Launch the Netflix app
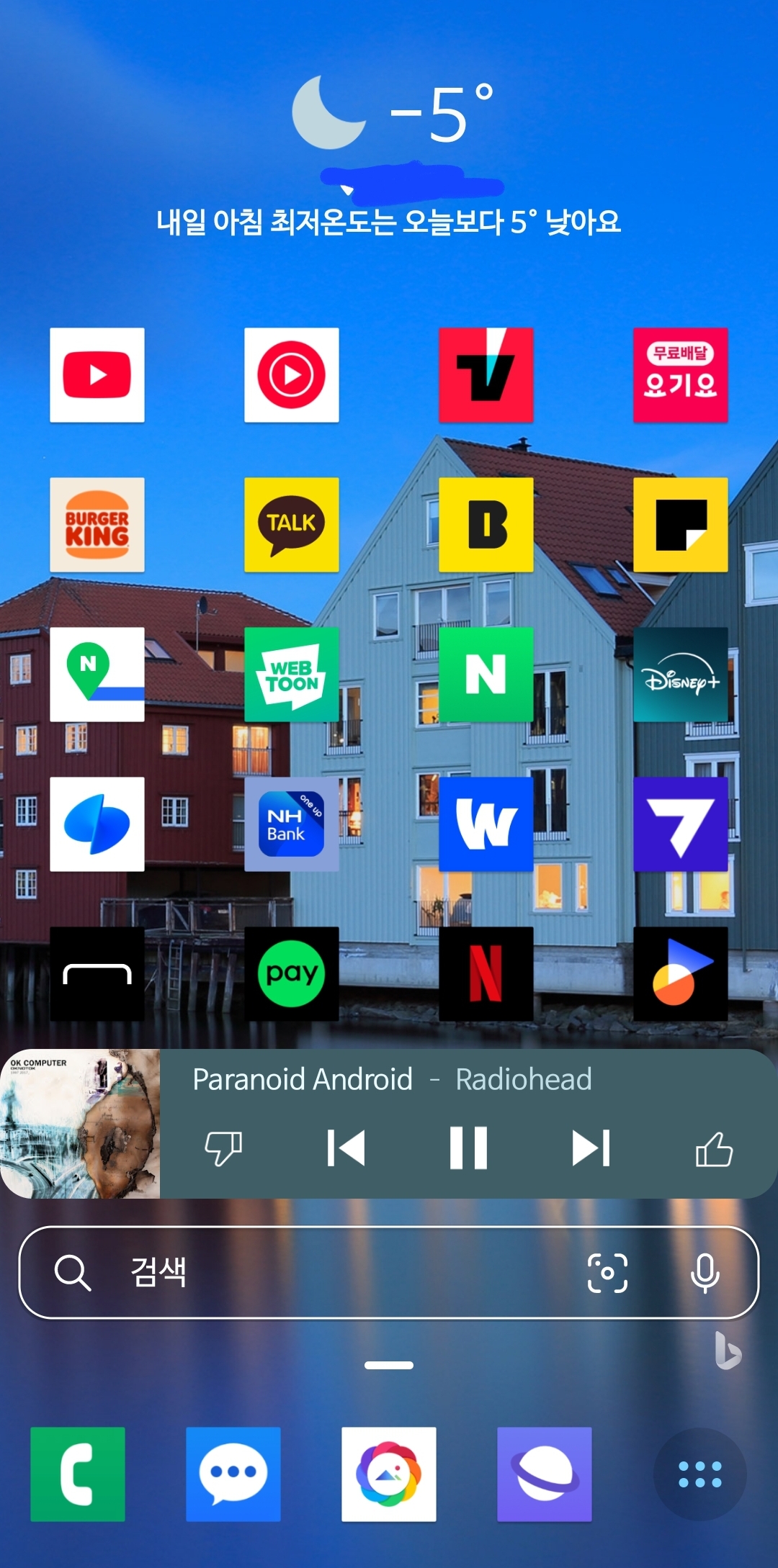This screenshot has width=778, height=1568. coord(486,974)
